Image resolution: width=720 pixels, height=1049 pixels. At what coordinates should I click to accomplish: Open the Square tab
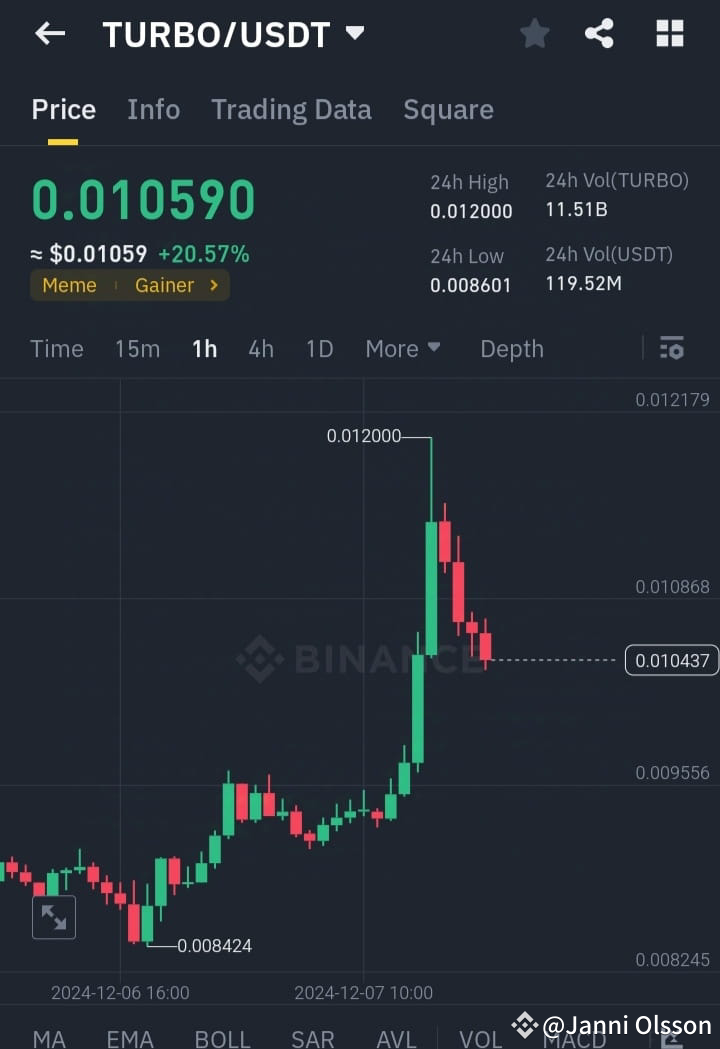[448, 109]
